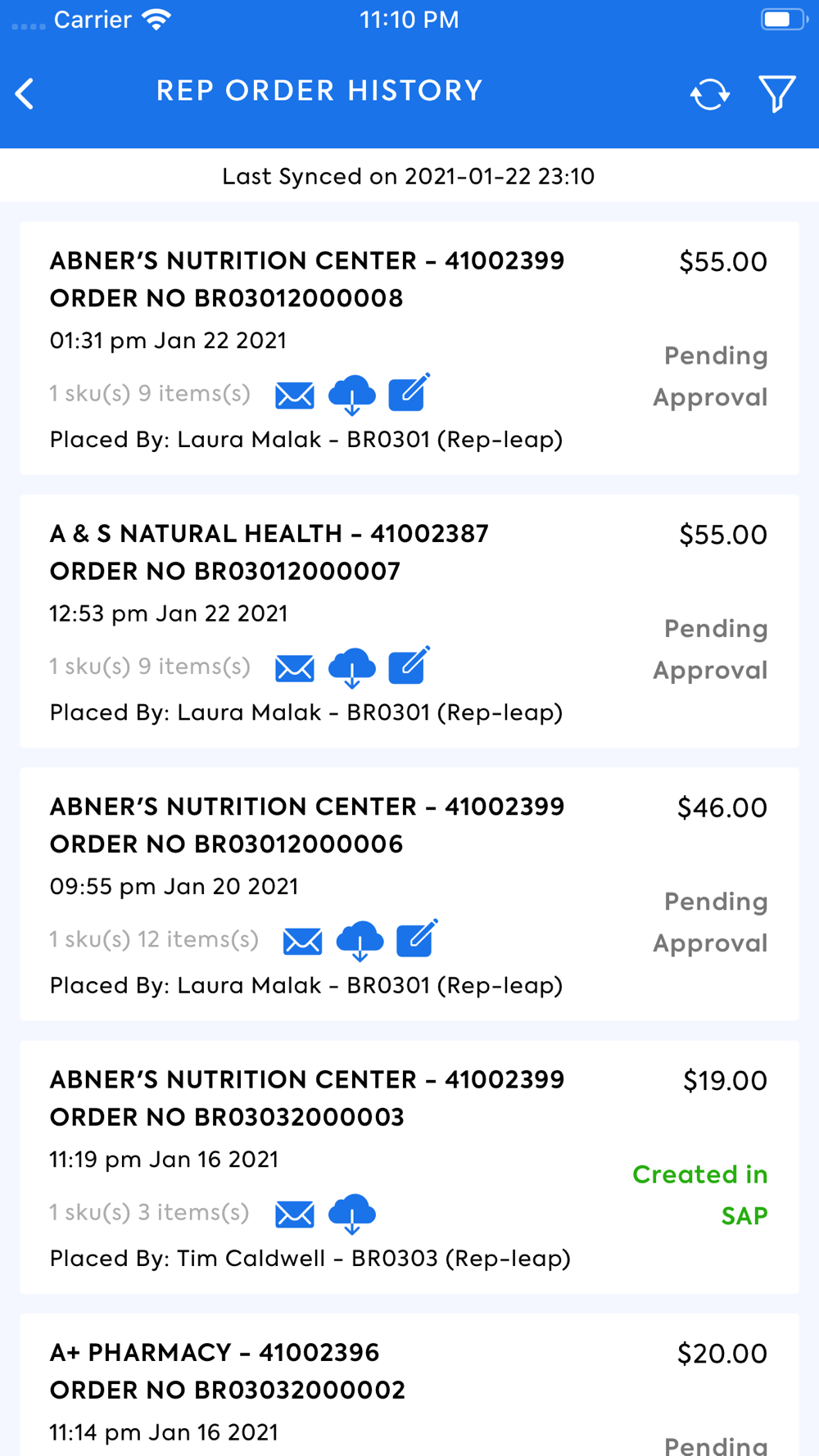The width and height of the screenshot is (819, 1456).
Task: Edit order BR03012000006
Action: point(417,938)
